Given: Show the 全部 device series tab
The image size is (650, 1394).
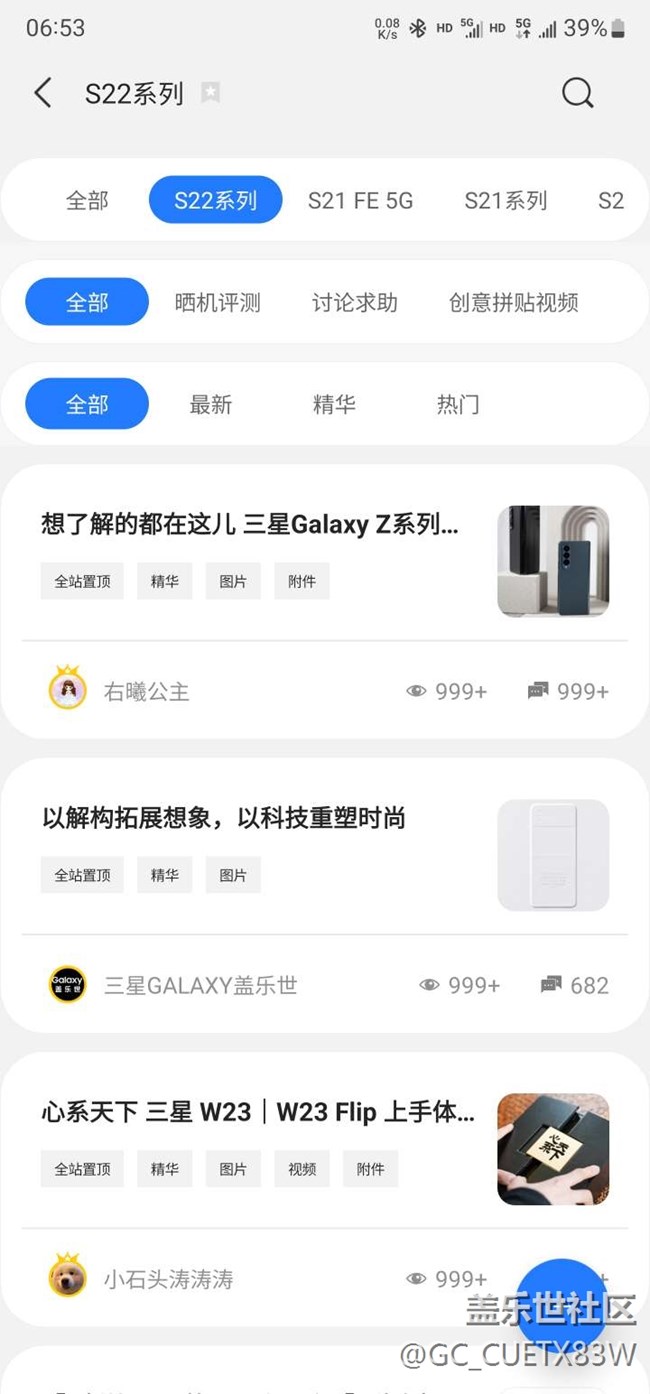Looking at the screenshot, I should coord(87,200).
